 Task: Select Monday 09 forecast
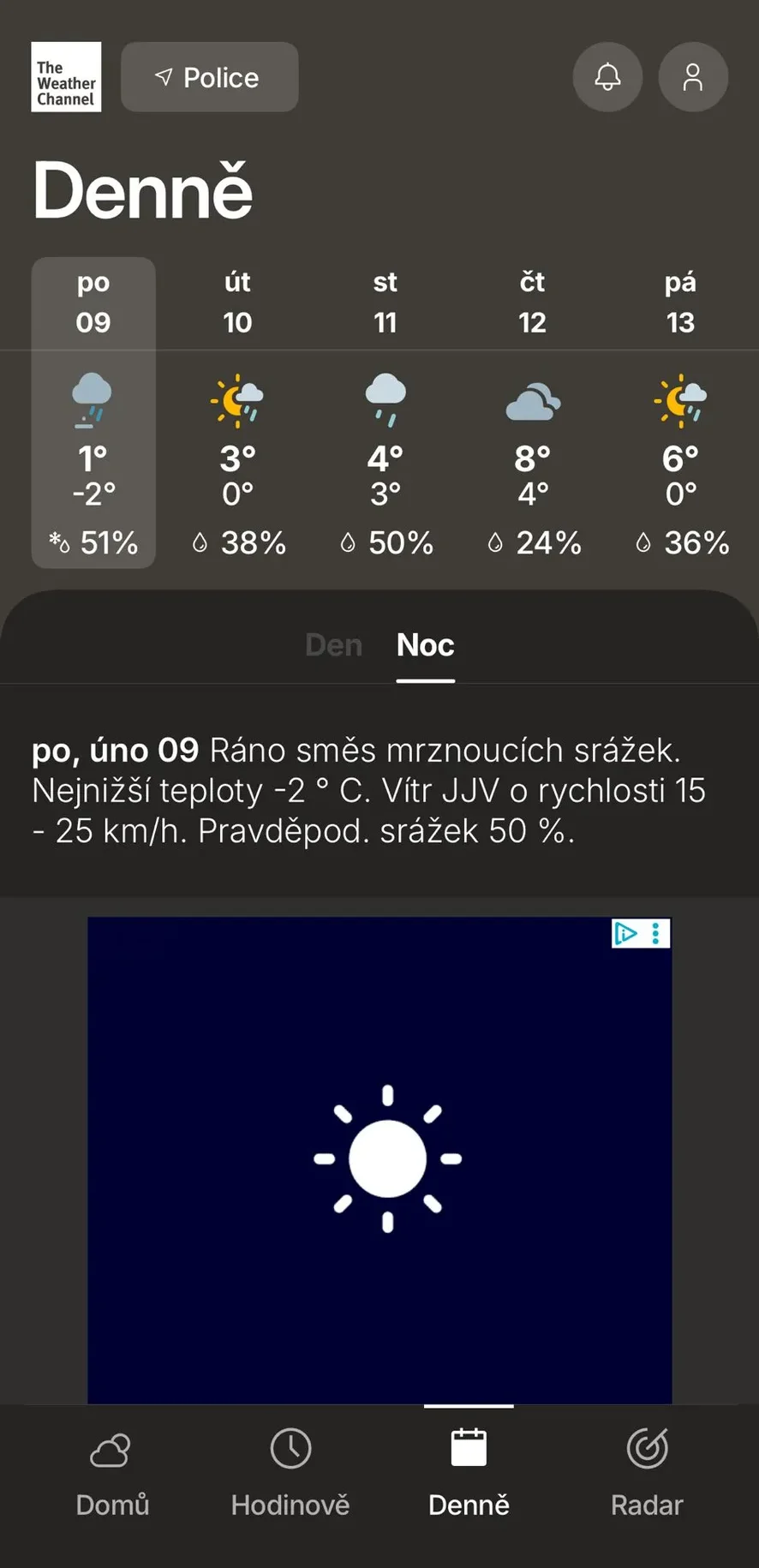click(x=93, y=412)
